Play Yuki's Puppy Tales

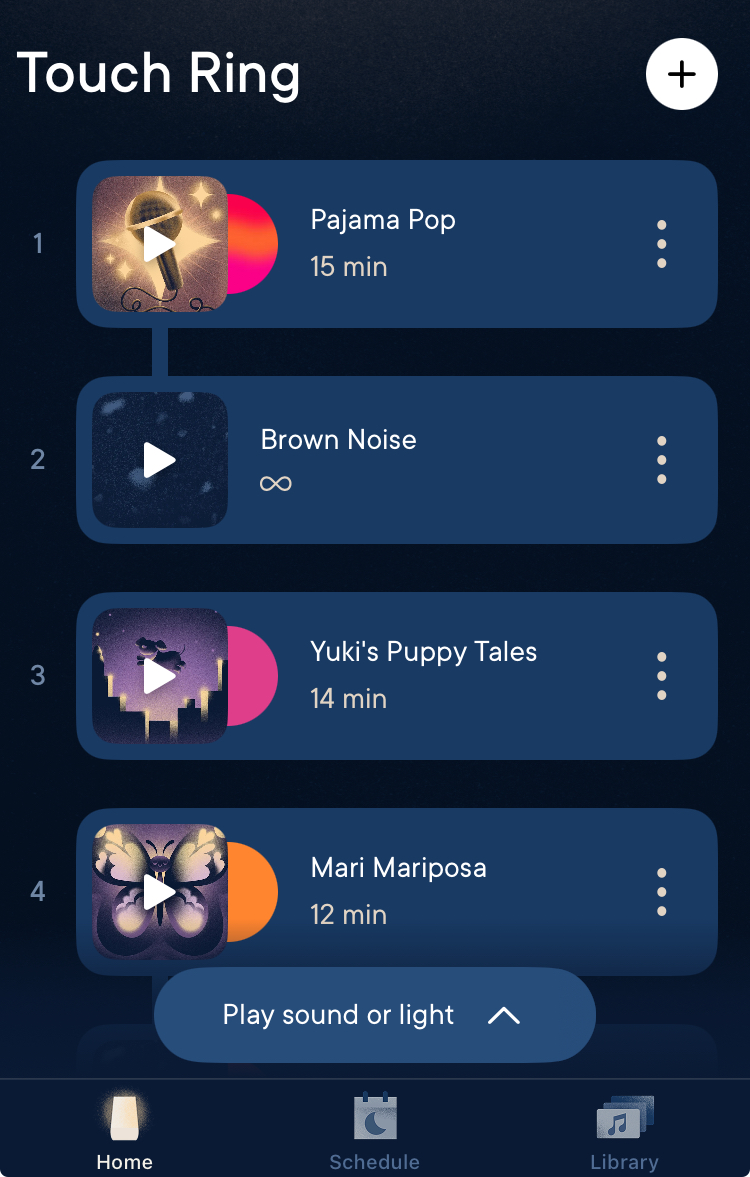click(160, 676)
